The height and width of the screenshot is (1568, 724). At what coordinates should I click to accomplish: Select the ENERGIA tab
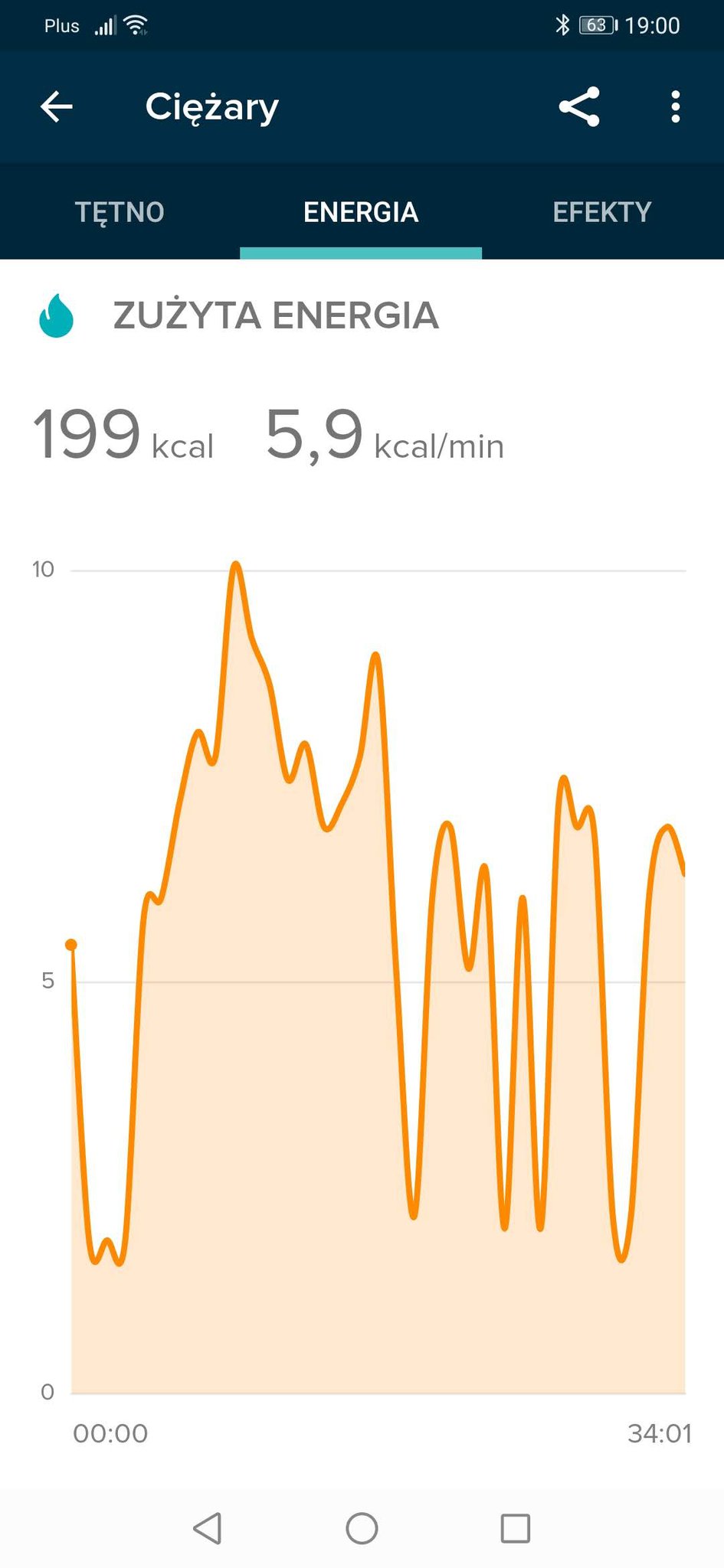click(361, 212)
